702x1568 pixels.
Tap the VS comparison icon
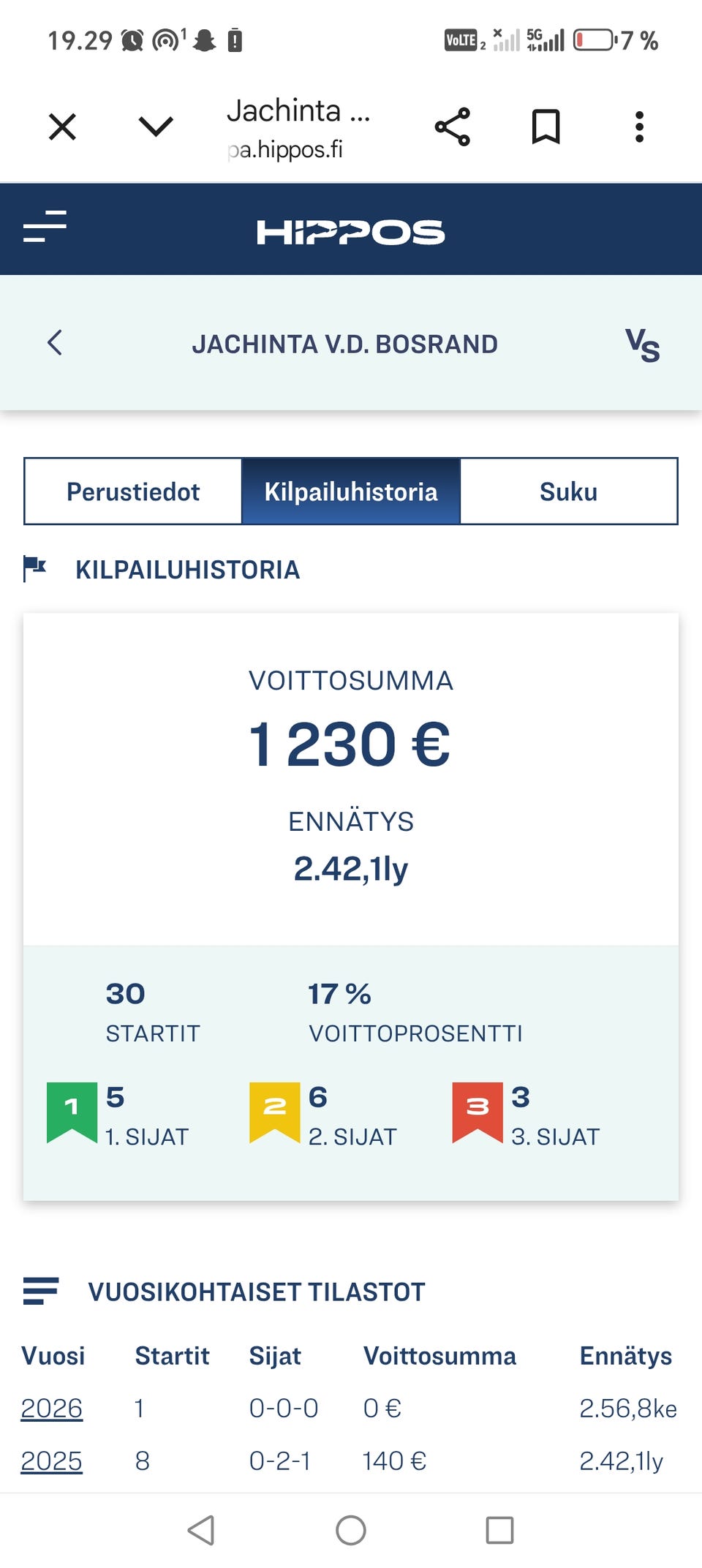pos(642,347)
